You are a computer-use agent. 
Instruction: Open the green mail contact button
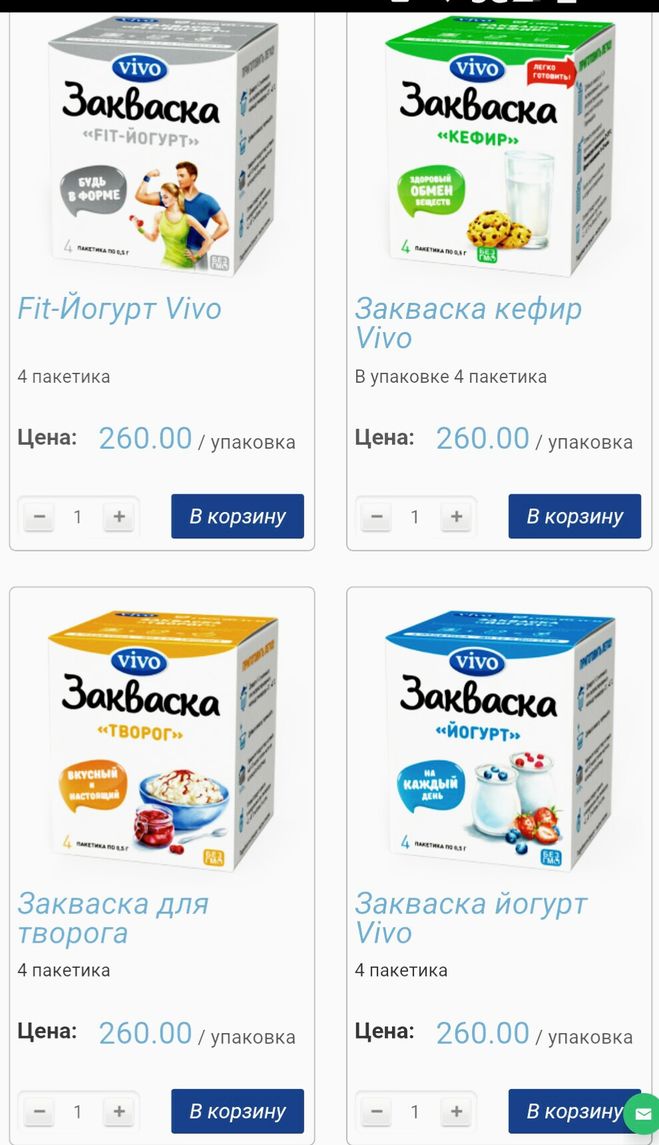[x=641, y=1113]
